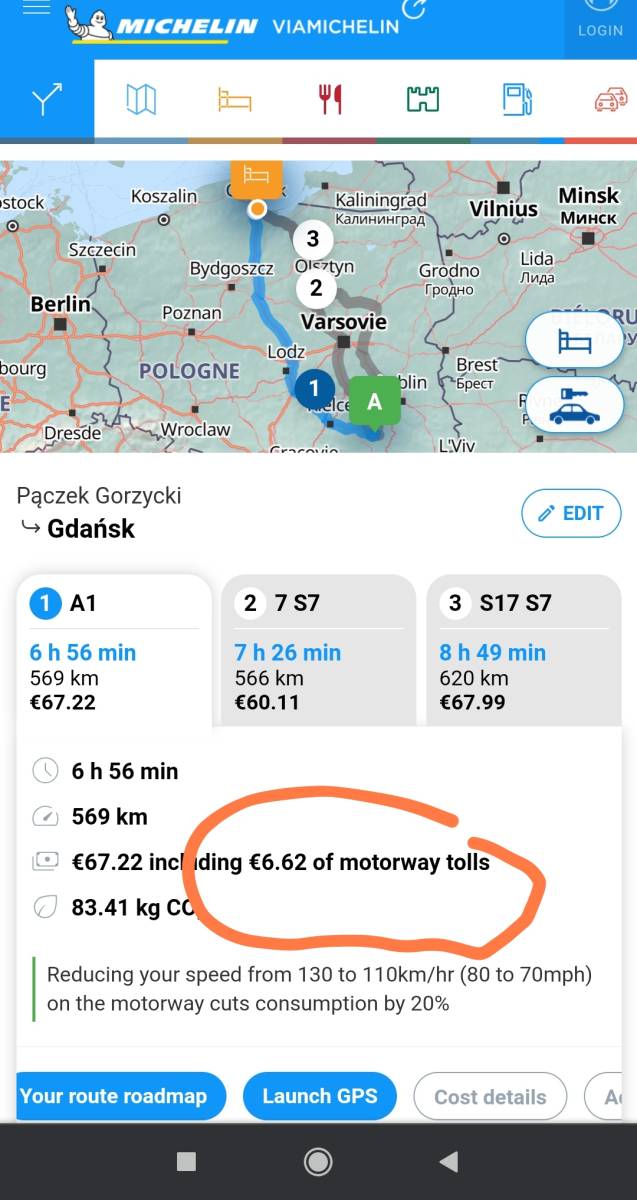Open the hamburger menu
The width and height of the screenshot is (637, 1200).
[36, 8]
